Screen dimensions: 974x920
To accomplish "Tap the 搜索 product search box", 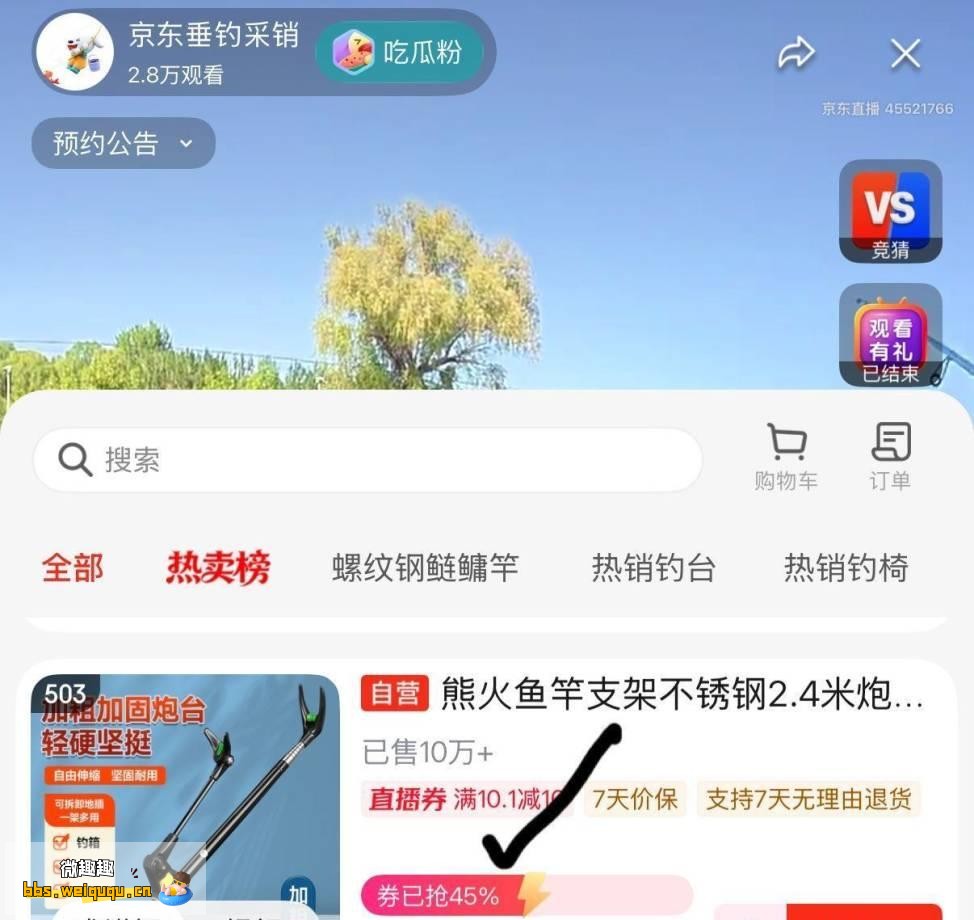I will pyautogui.click(x=368, y=460).
